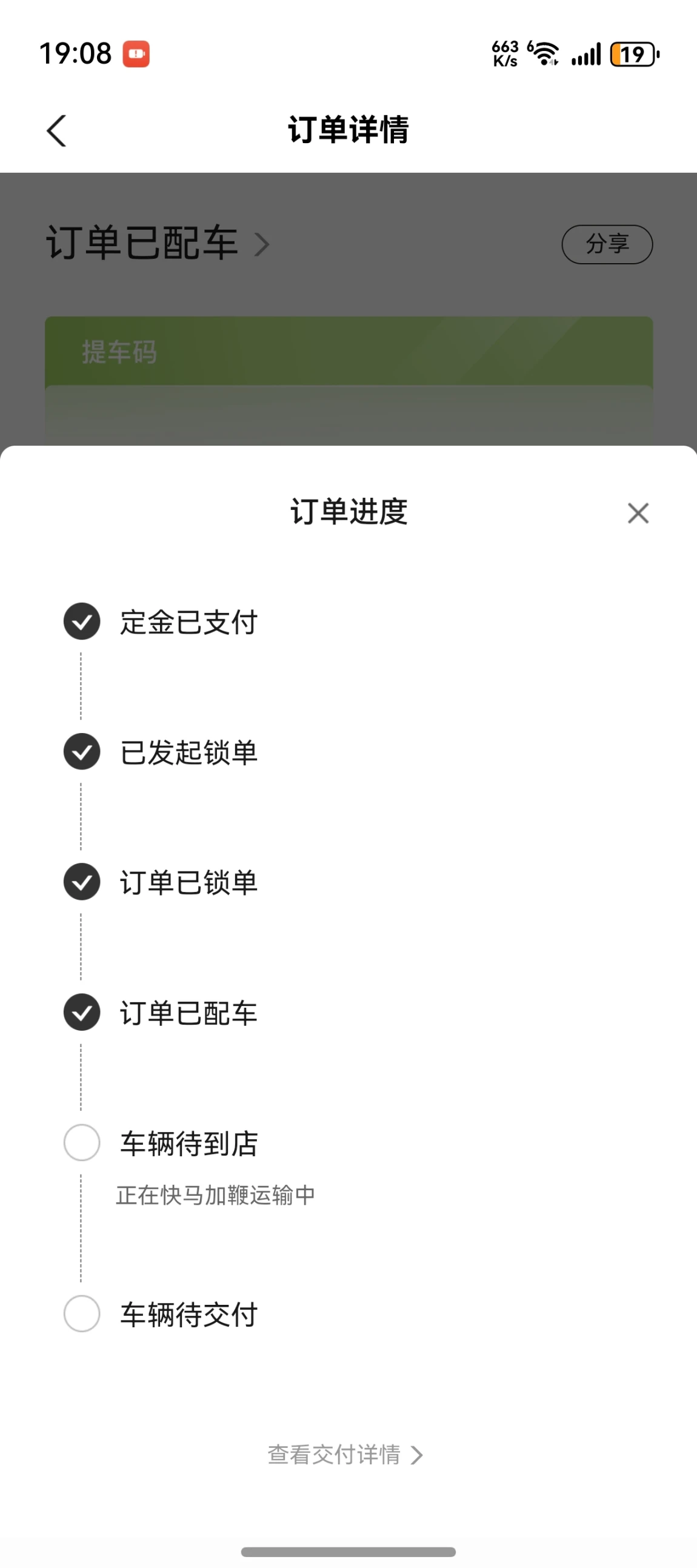Go back from 订单详情
The image size is (697, 1568).
point(56,130)
